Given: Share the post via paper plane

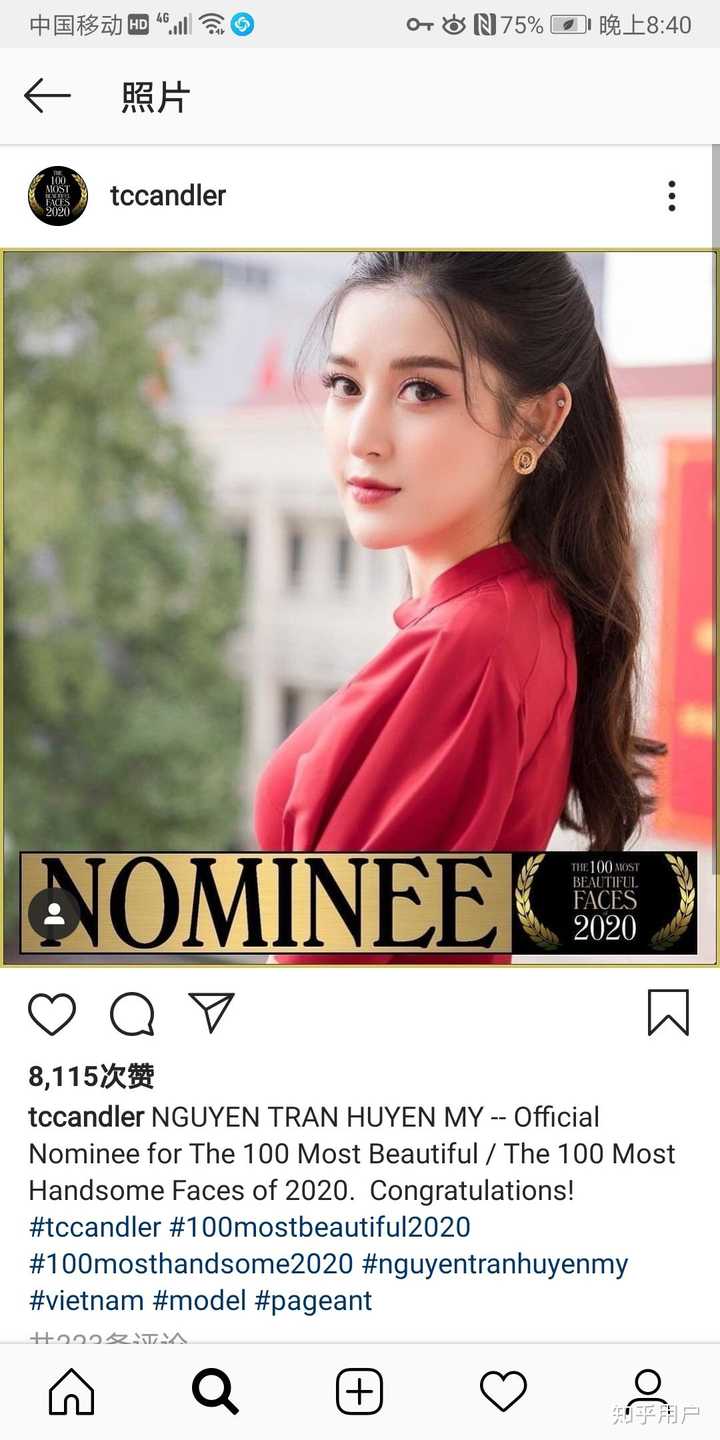Looking at the screenshot, I should [x=211, y=1012].
